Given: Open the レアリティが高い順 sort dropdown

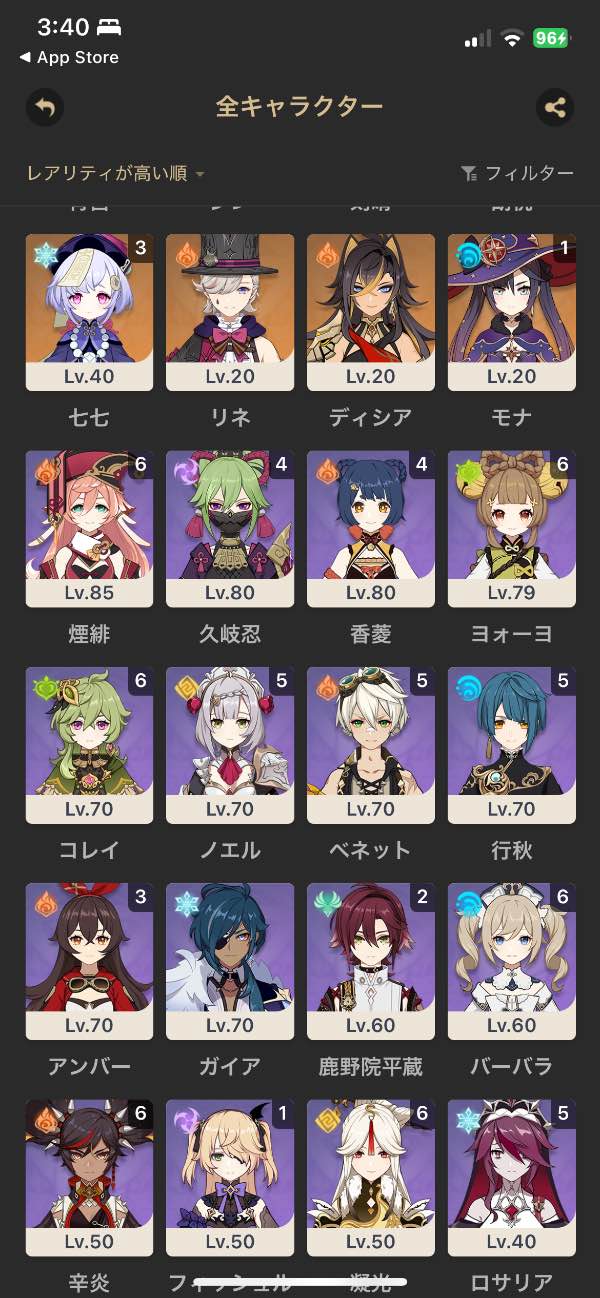Looking at the screenshot, I should (x=115, y=173).
